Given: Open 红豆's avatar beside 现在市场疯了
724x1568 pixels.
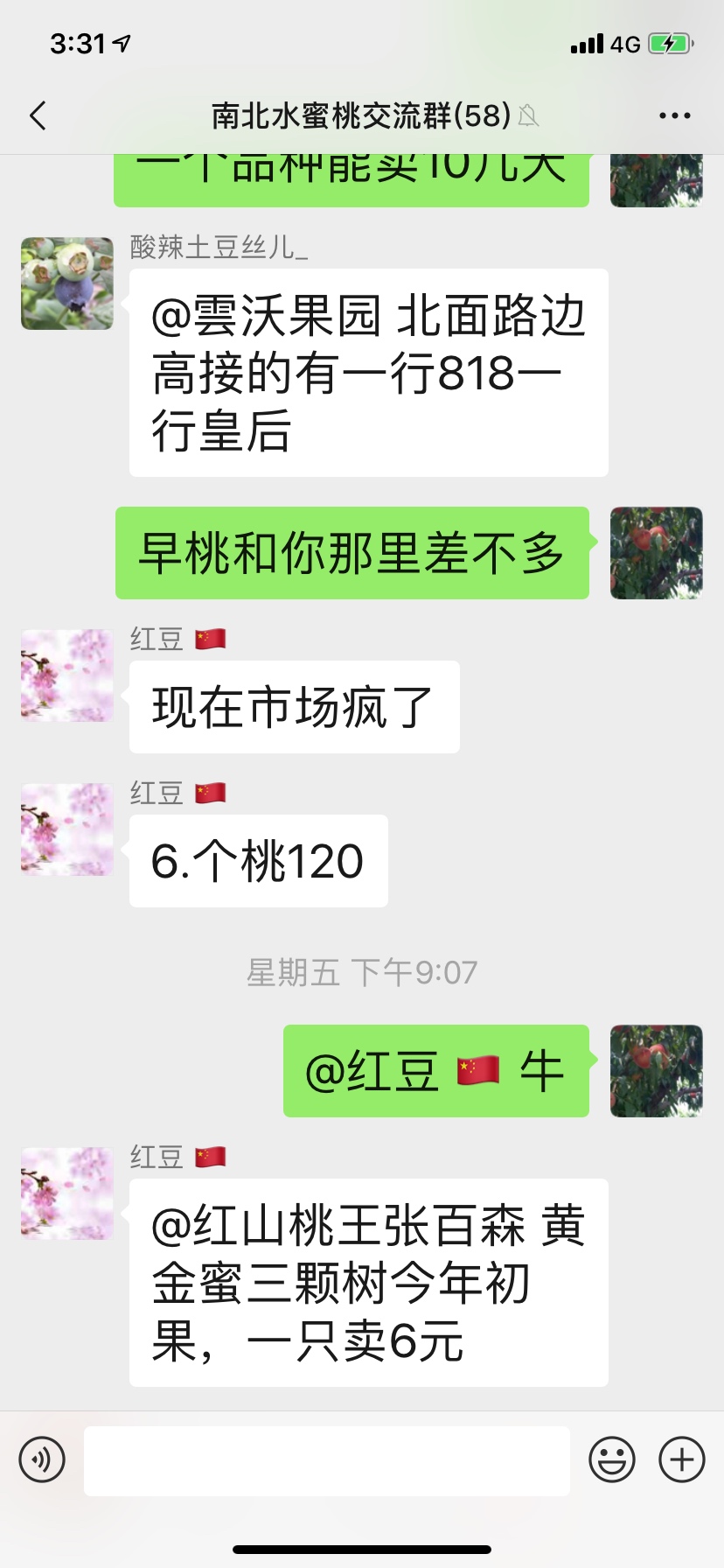Looking at the screenshot, I should point(67,675).
